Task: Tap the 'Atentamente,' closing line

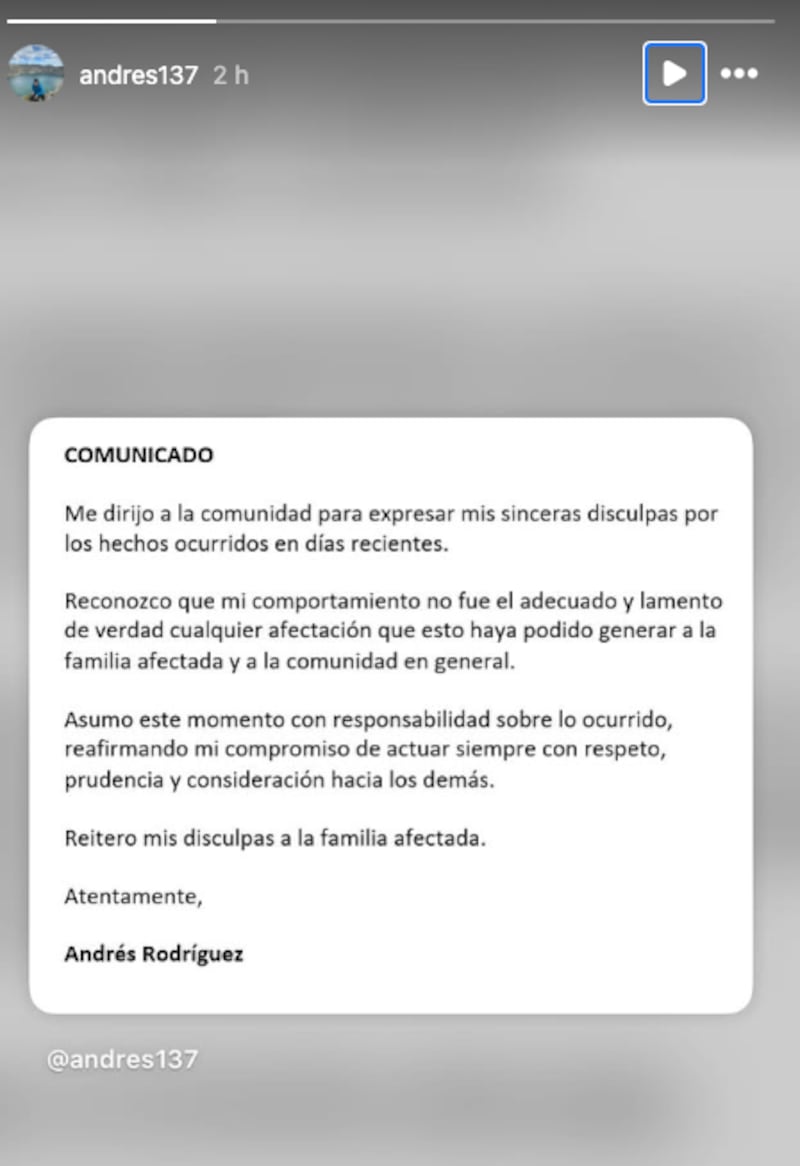Action: tap(134, 896)
